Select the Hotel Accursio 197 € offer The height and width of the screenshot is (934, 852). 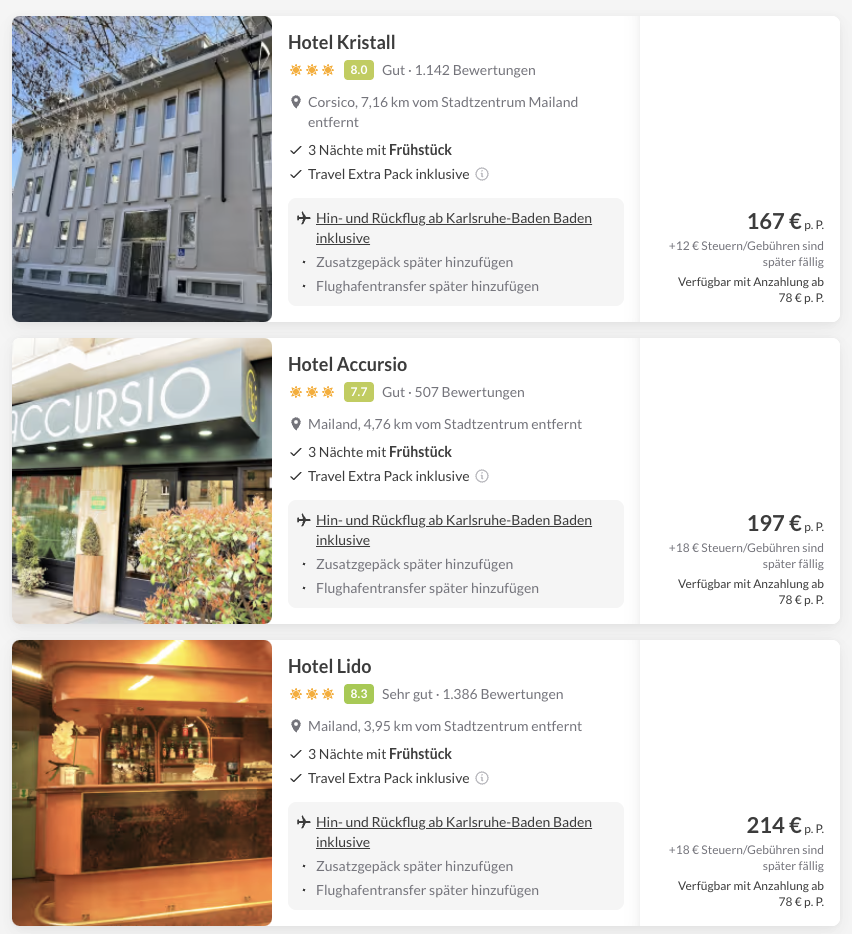pos(772,524)
